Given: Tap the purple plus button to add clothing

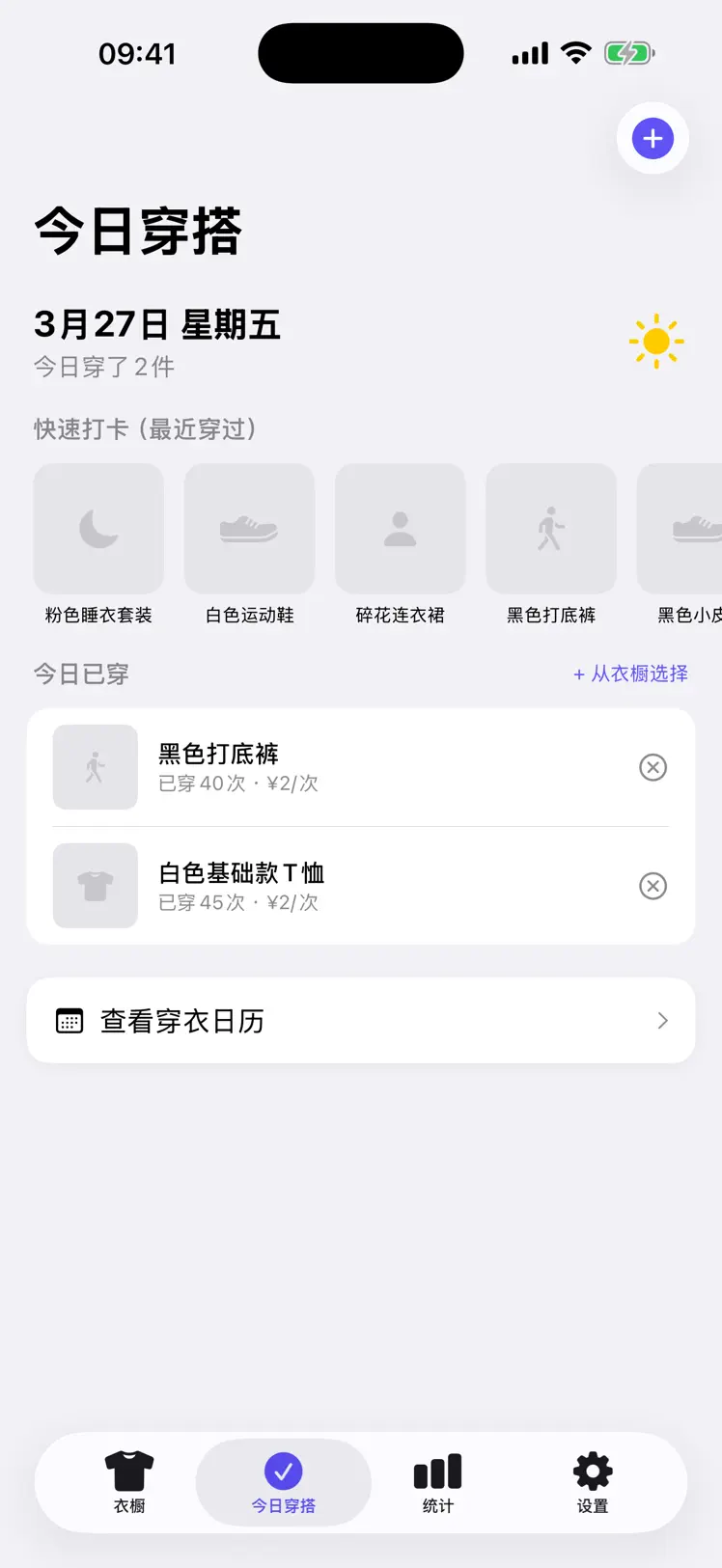Looking at the screenshot, I should coord(653,138).
